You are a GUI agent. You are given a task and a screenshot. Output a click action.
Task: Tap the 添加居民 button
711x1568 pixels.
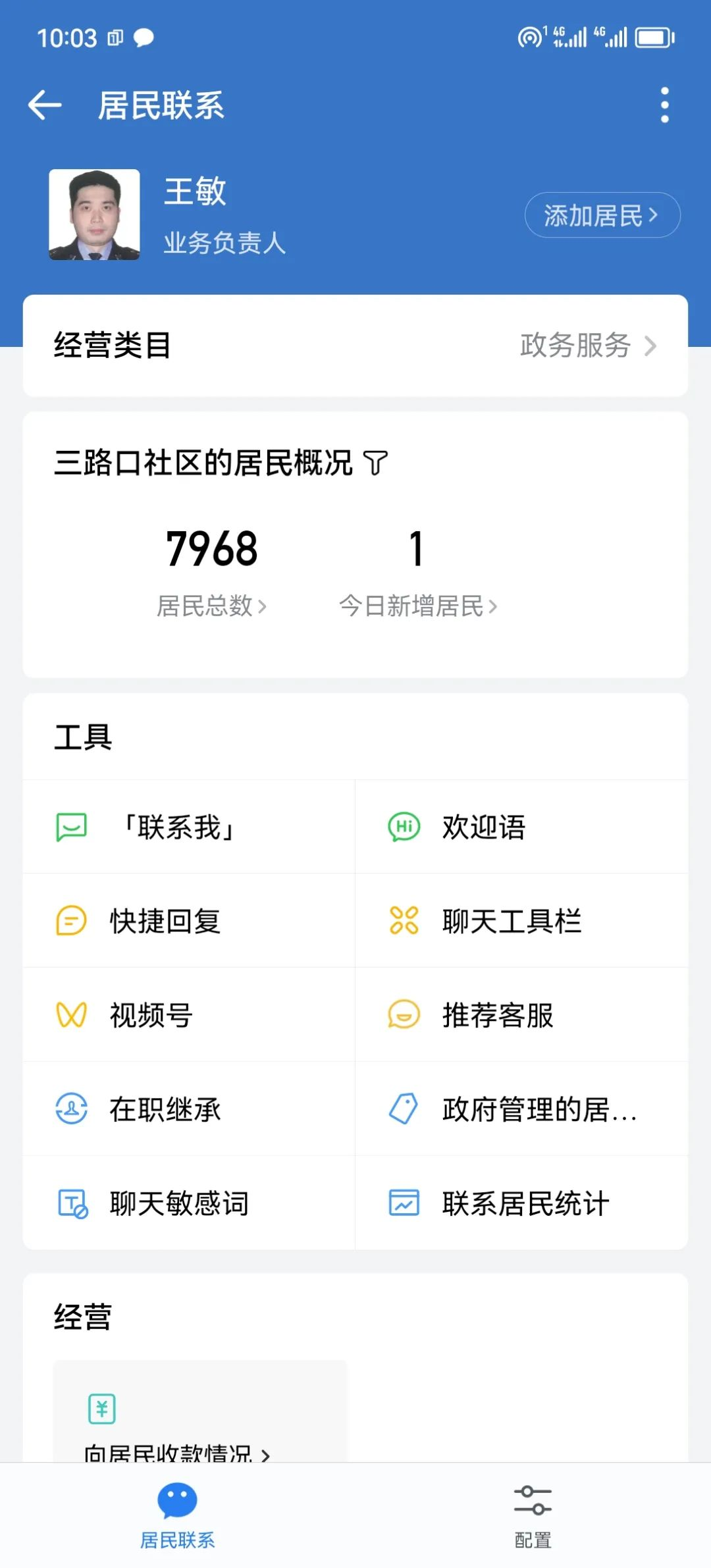pyautogui.click(x=601, y=215)
